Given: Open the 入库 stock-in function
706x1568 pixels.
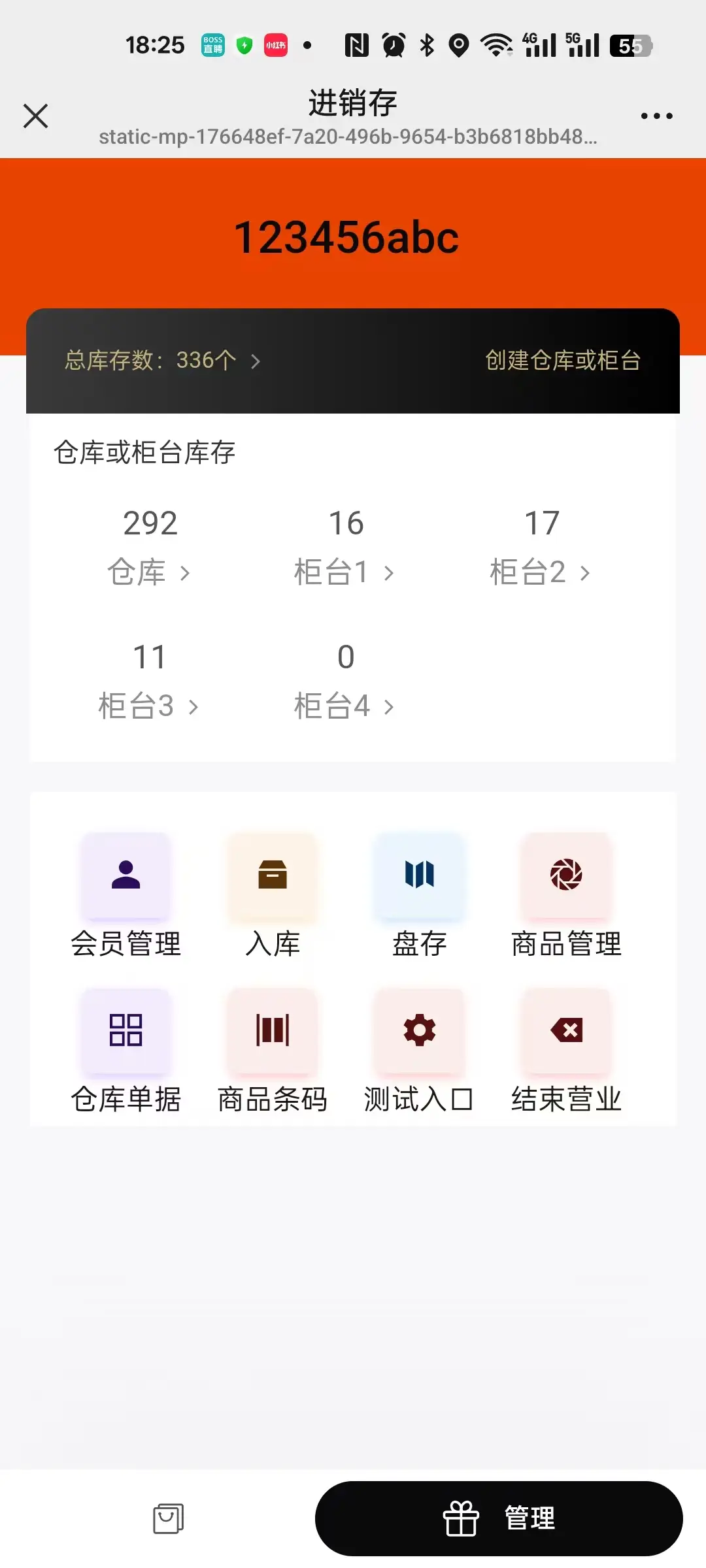Looking at the screenshot, I should pos(273,896).
